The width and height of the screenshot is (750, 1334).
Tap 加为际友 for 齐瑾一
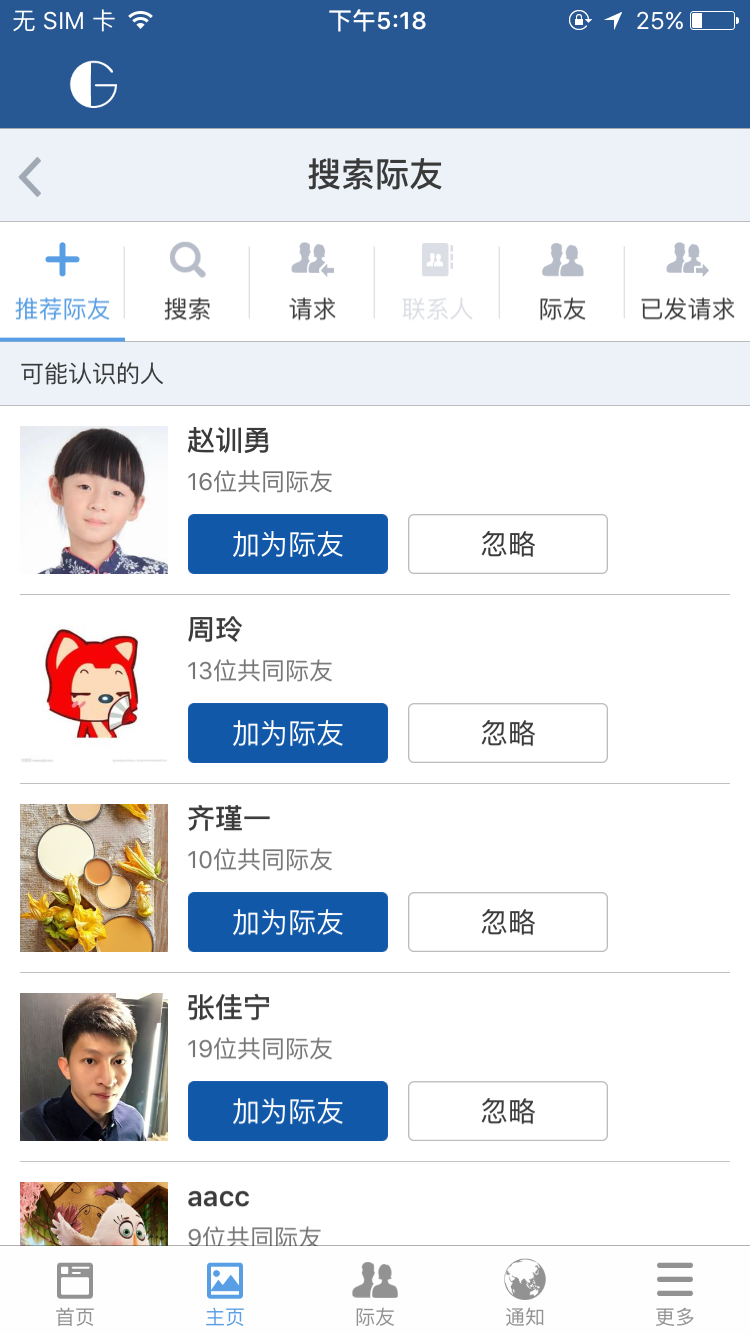coord(287,922)
